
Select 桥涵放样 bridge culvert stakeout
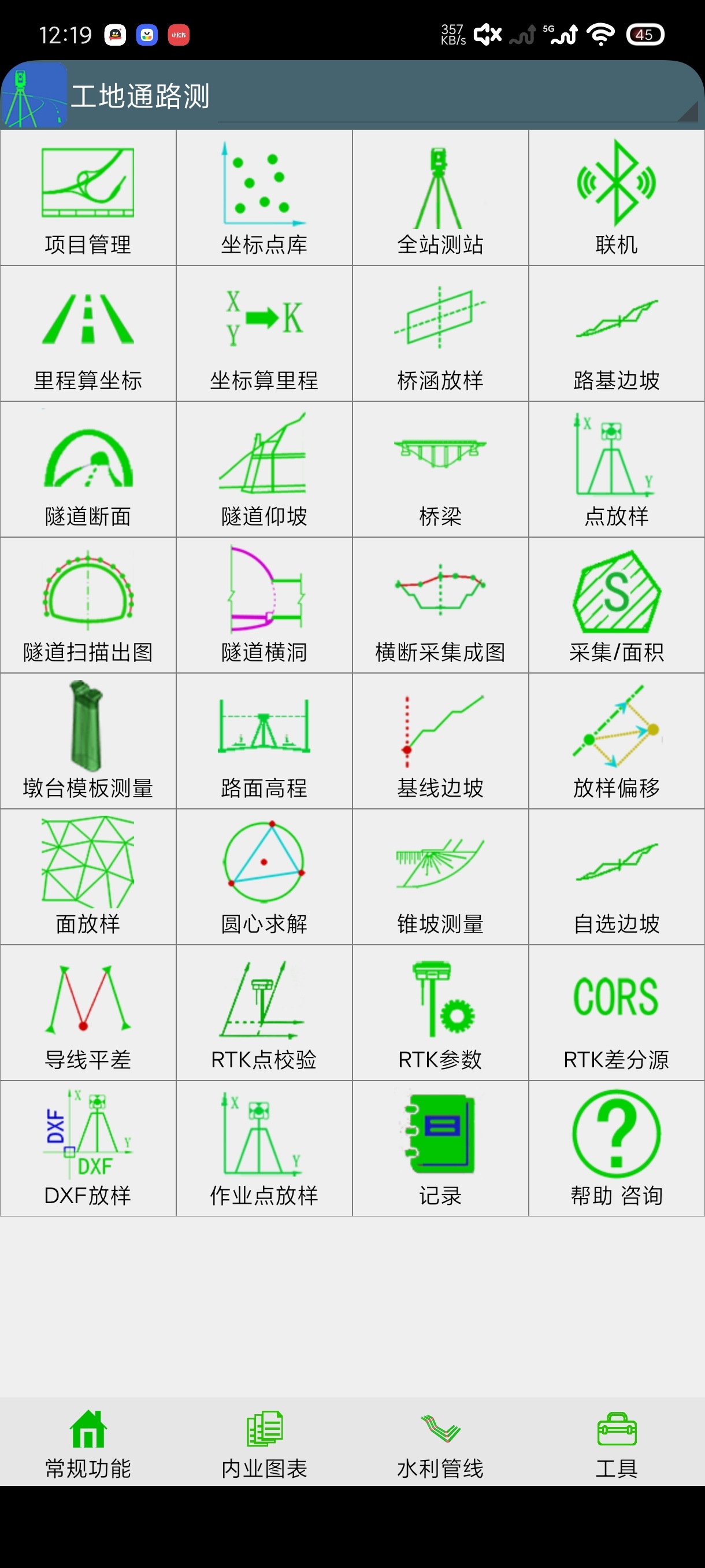[440, 335]
